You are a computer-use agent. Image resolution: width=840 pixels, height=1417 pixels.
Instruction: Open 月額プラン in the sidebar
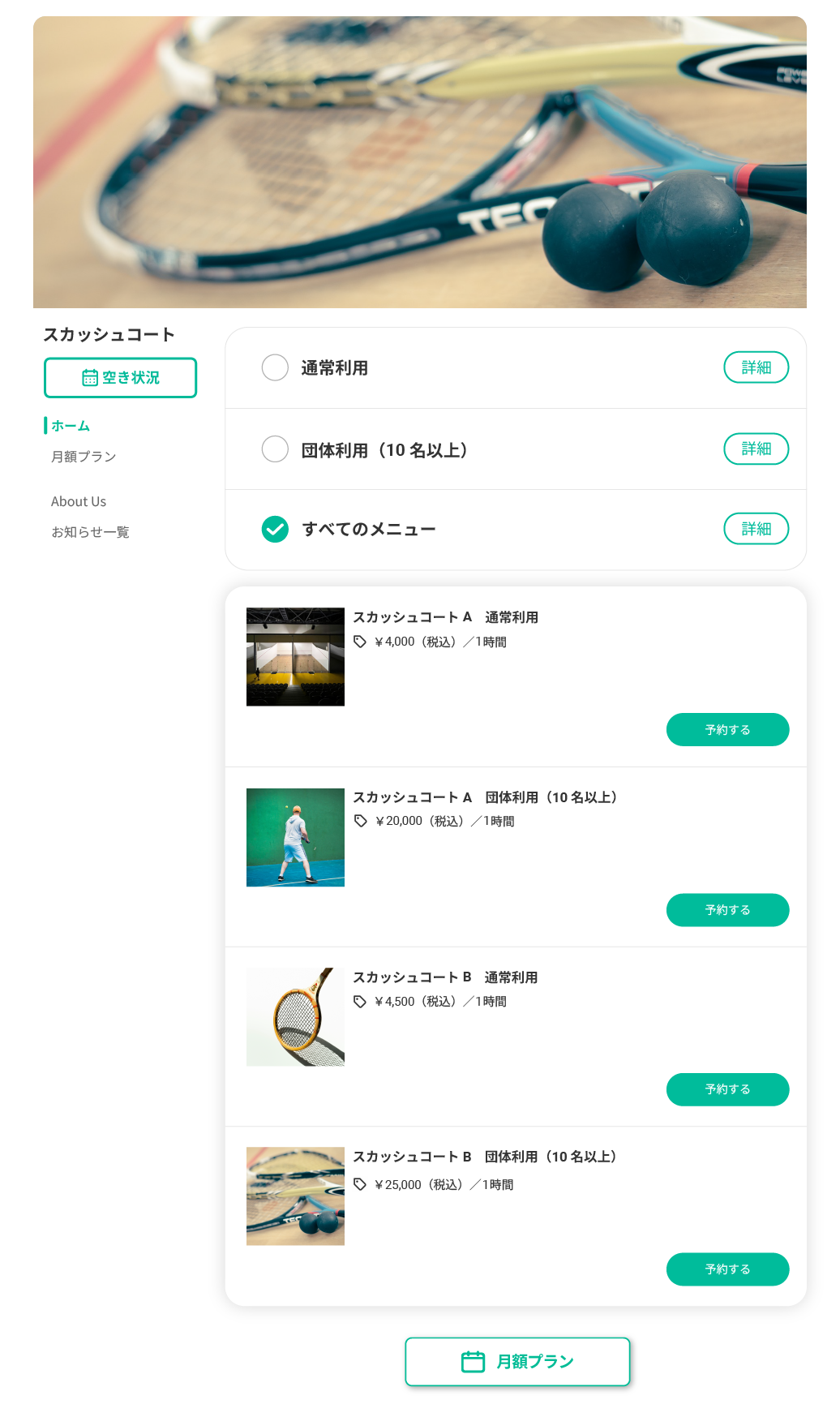coord(84,457)
